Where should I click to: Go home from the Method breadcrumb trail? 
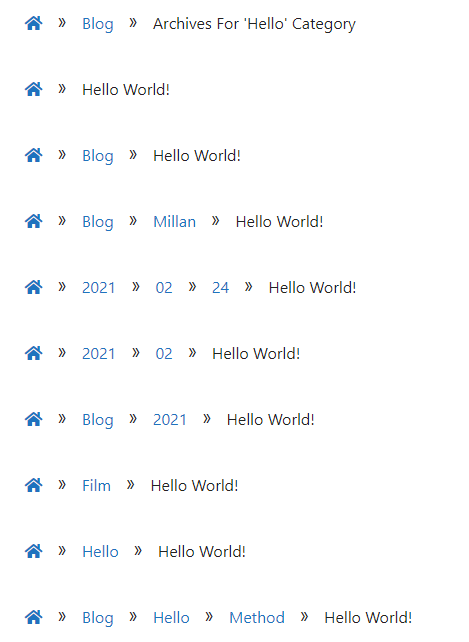pyautogui.click(x=34, y=617)
